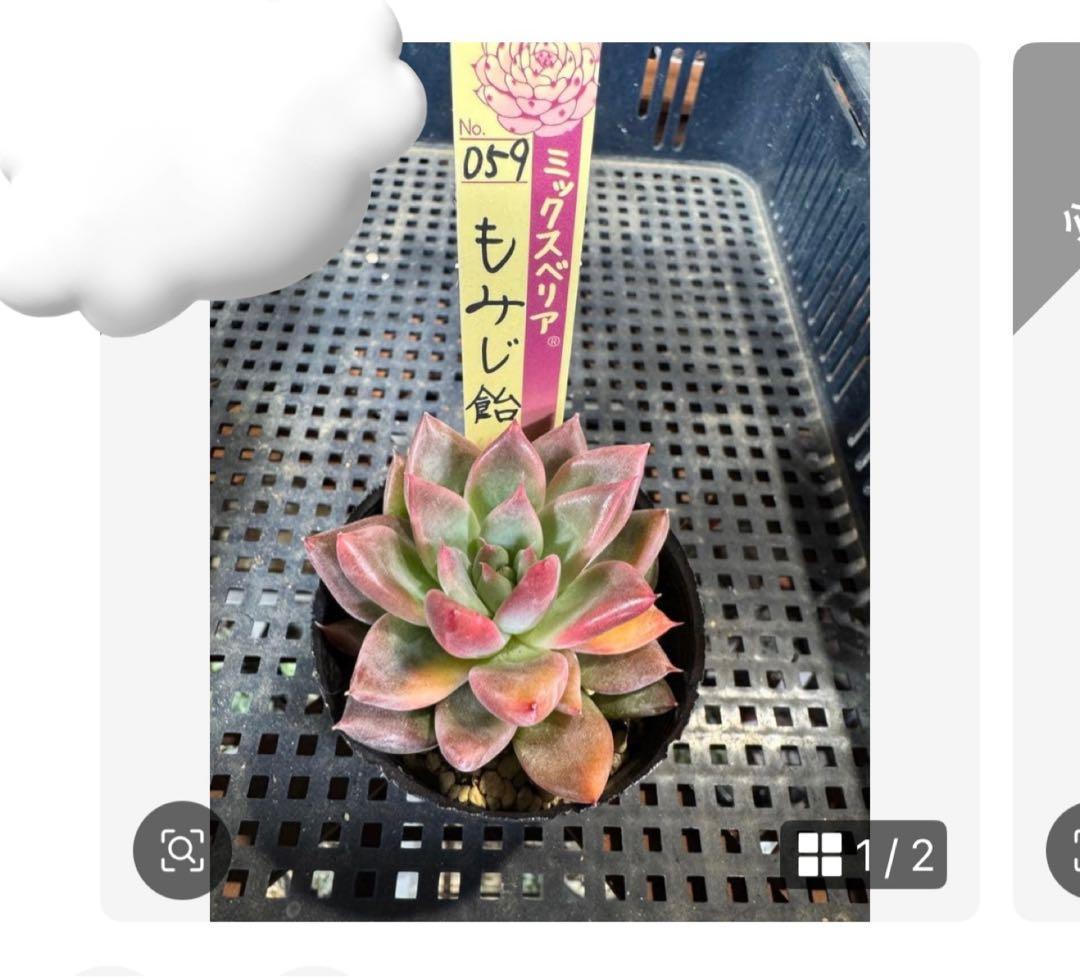Tap the partially visible next photo
The height and width of the screenshot is (977, 1080).
click(1048, 480)
